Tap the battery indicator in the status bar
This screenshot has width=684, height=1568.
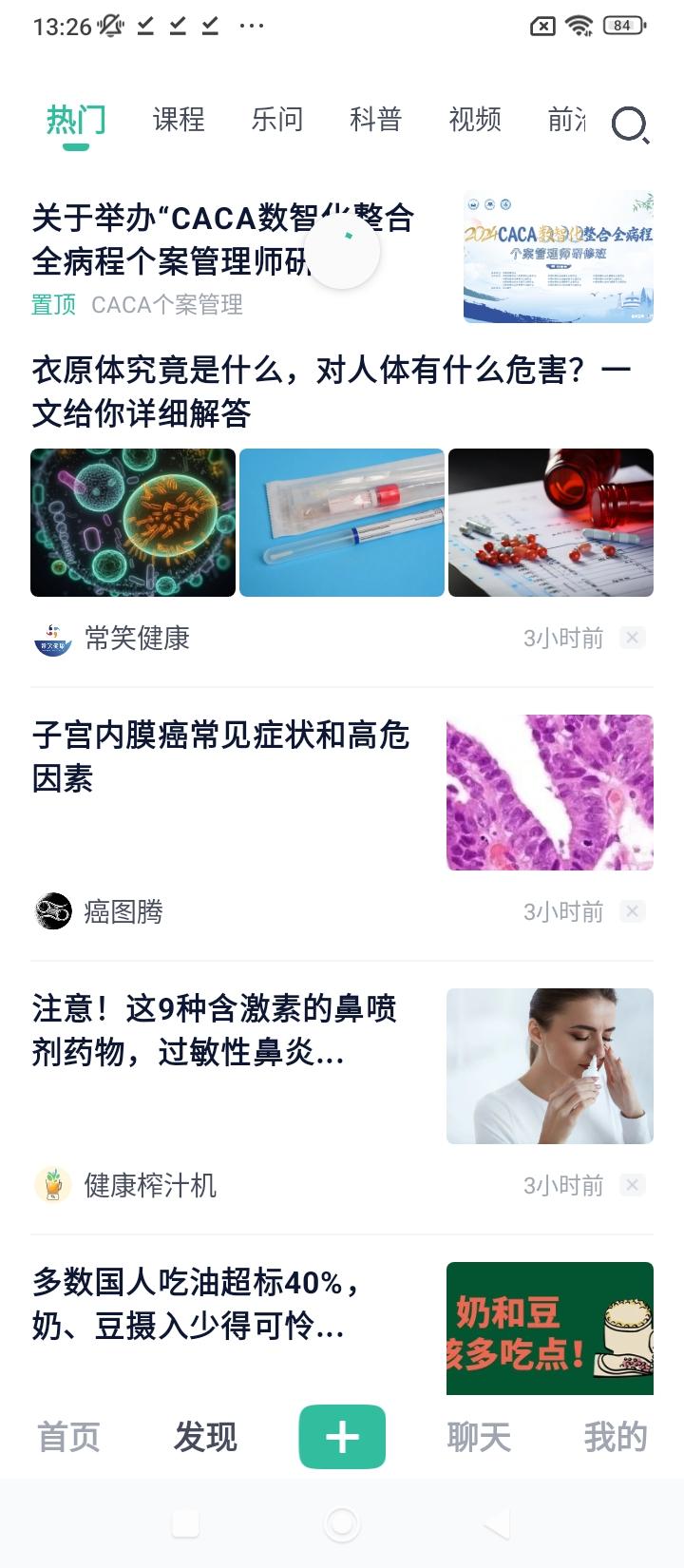[x=637, y=26]
